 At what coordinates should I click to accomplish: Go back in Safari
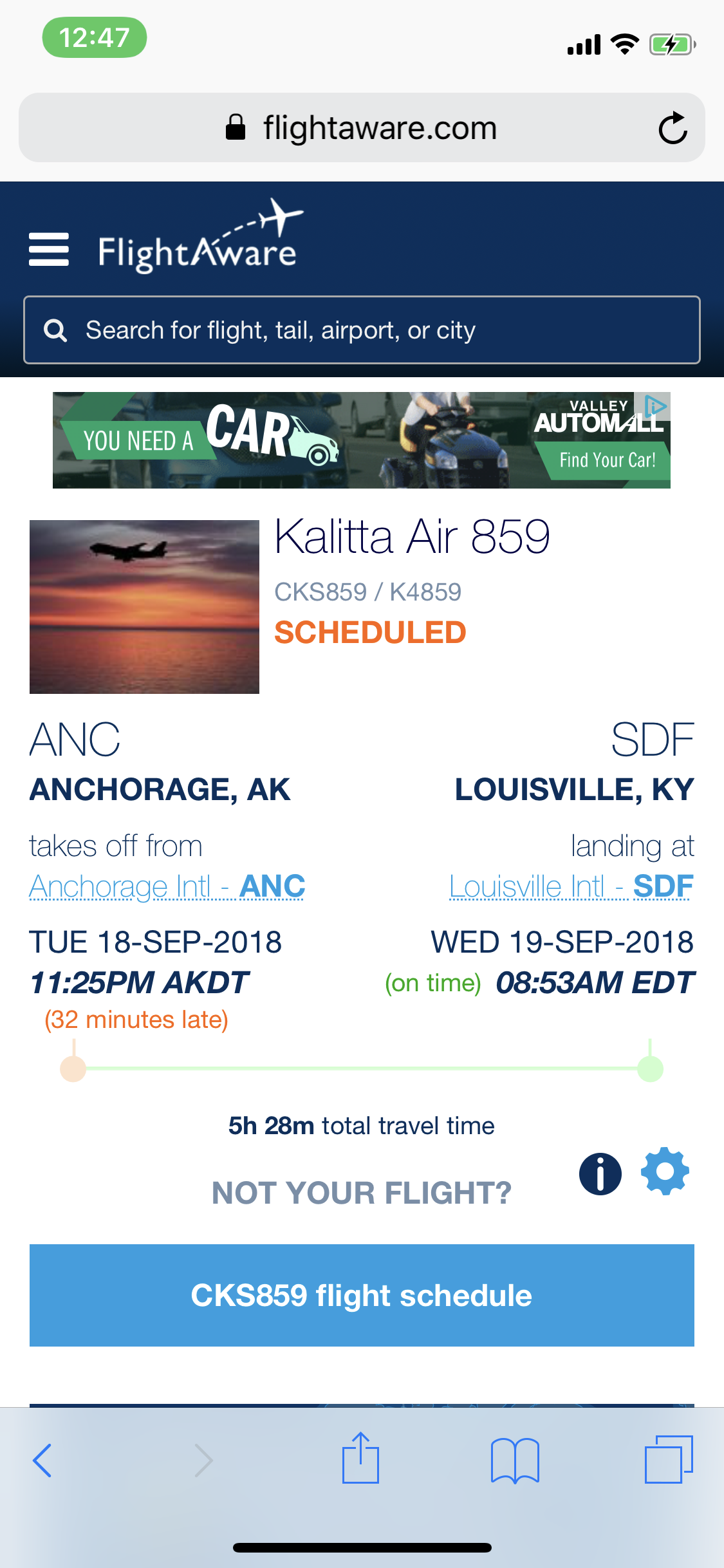click(x=42, y=1461)
